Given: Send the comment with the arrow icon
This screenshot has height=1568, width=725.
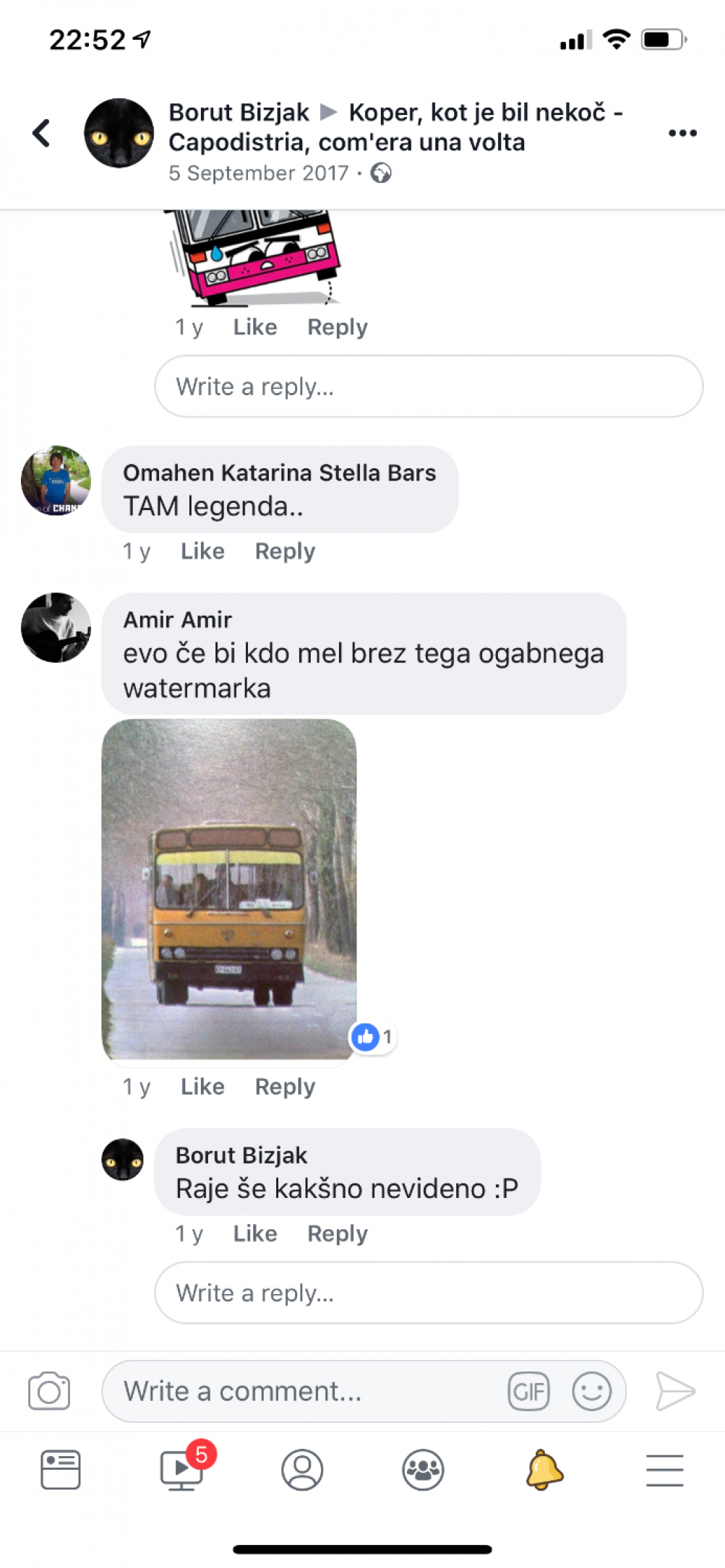Looking at the screenshot, I should coord(675,1391).
